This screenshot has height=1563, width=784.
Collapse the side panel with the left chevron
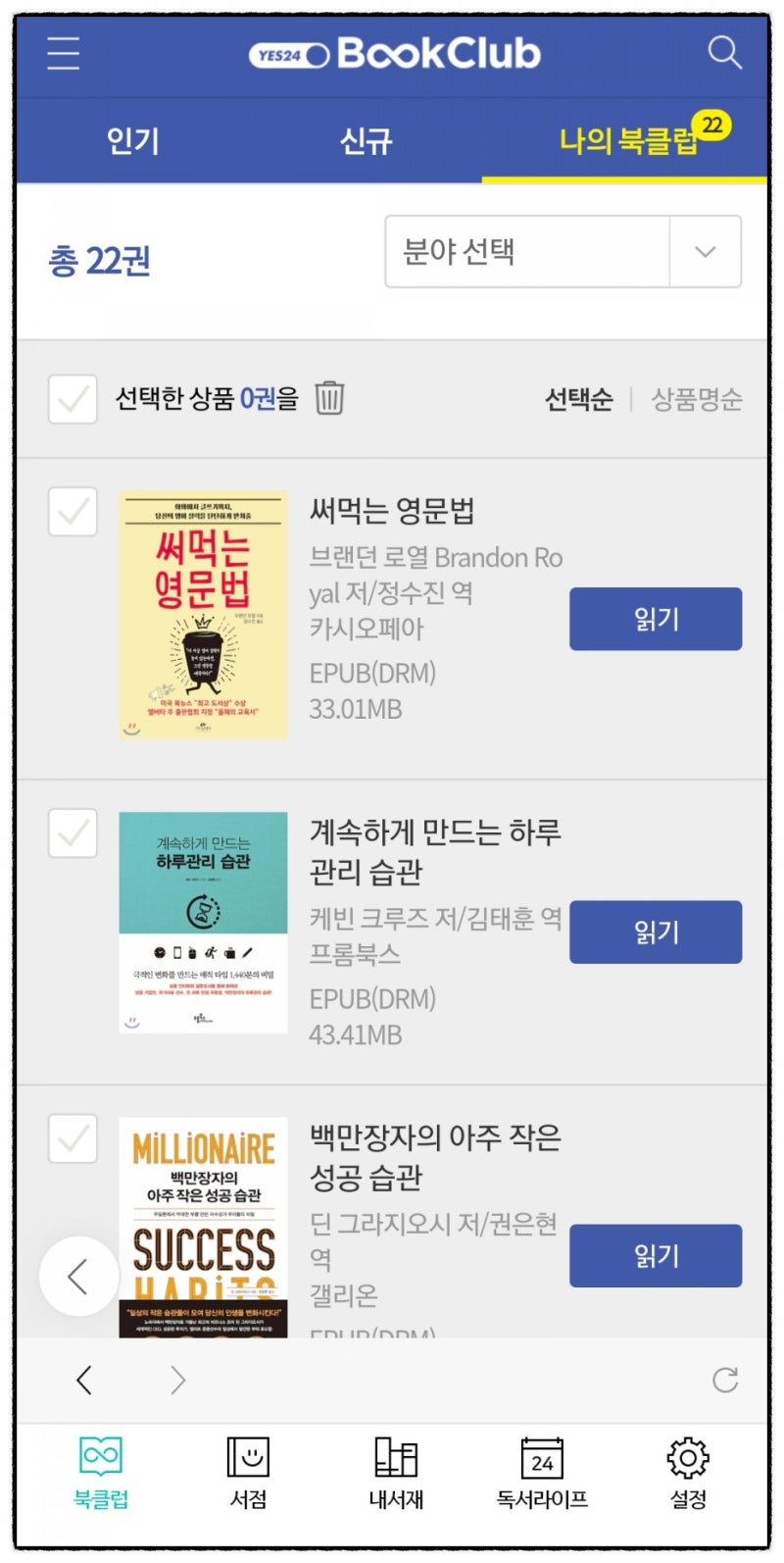78,1276
